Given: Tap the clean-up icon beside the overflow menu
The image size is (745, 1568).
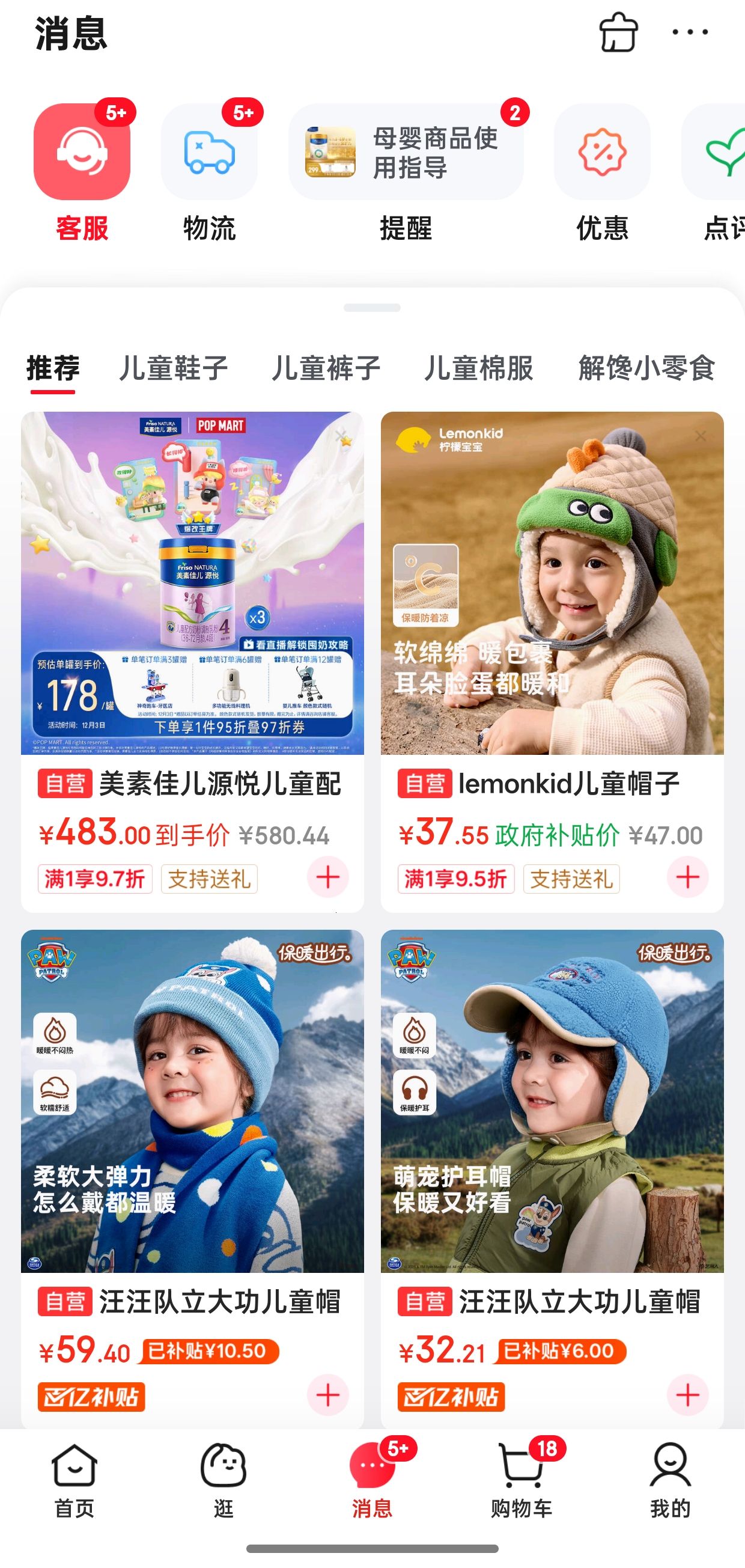Looking at the screenshot, I should pos(618,32).
